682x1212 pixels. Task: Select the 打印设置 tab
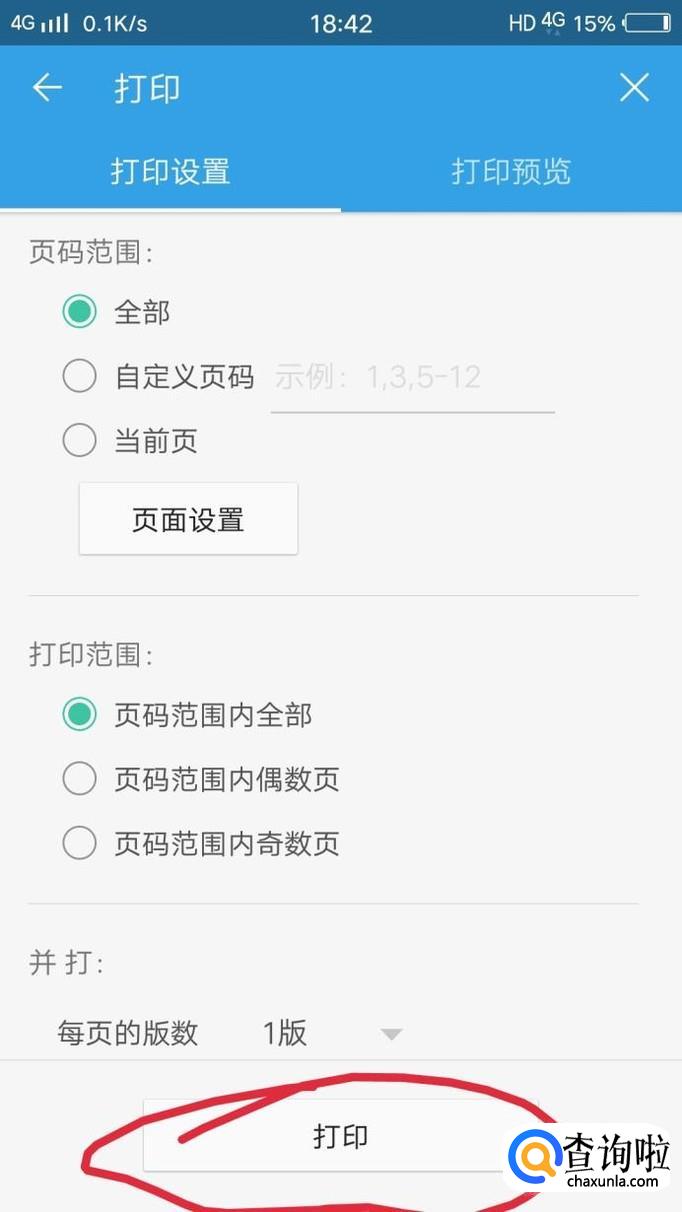coord(170,171)
